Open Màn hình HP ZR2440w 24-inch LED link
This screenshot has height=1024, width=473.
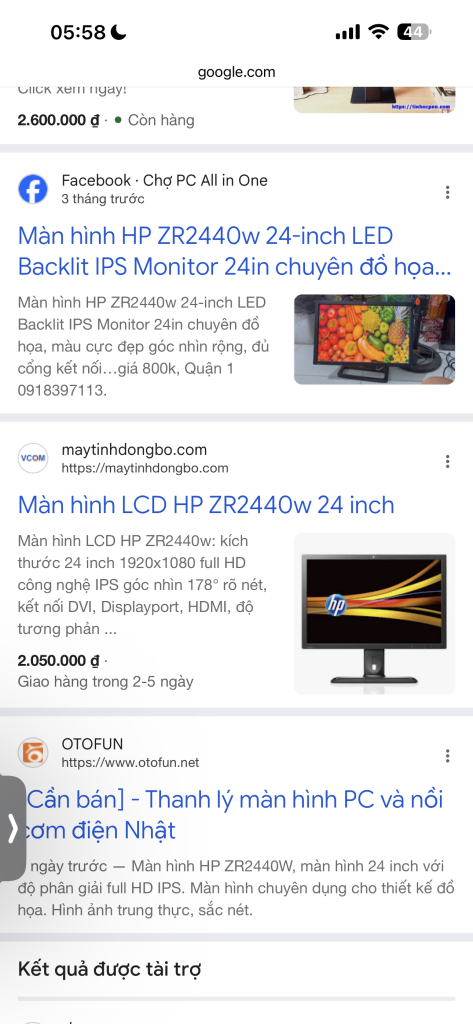point(235,251)
